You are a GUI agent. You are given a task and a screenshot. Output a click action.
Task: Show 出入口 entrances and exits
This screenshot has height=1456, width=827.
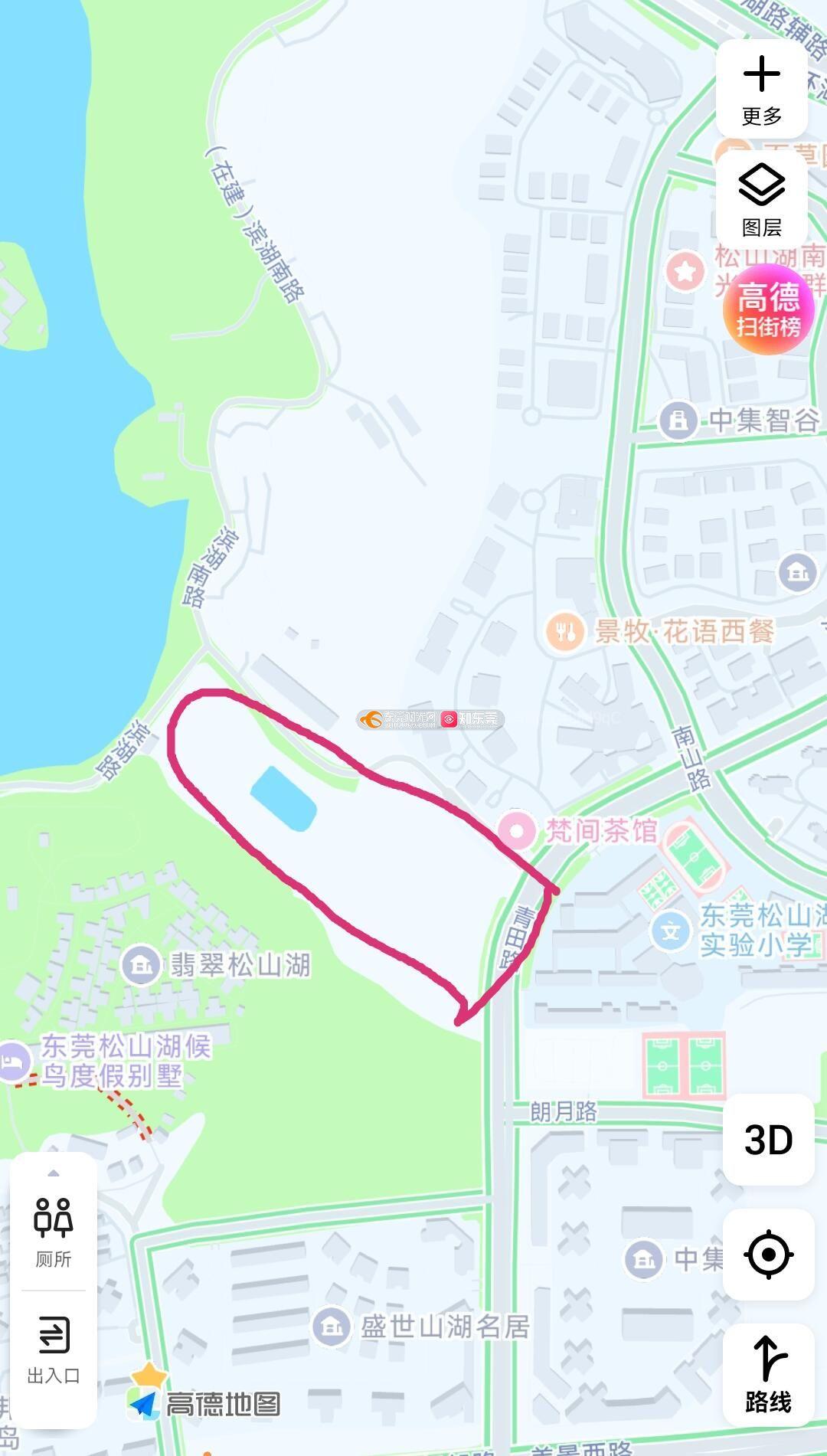(53, 1350)
